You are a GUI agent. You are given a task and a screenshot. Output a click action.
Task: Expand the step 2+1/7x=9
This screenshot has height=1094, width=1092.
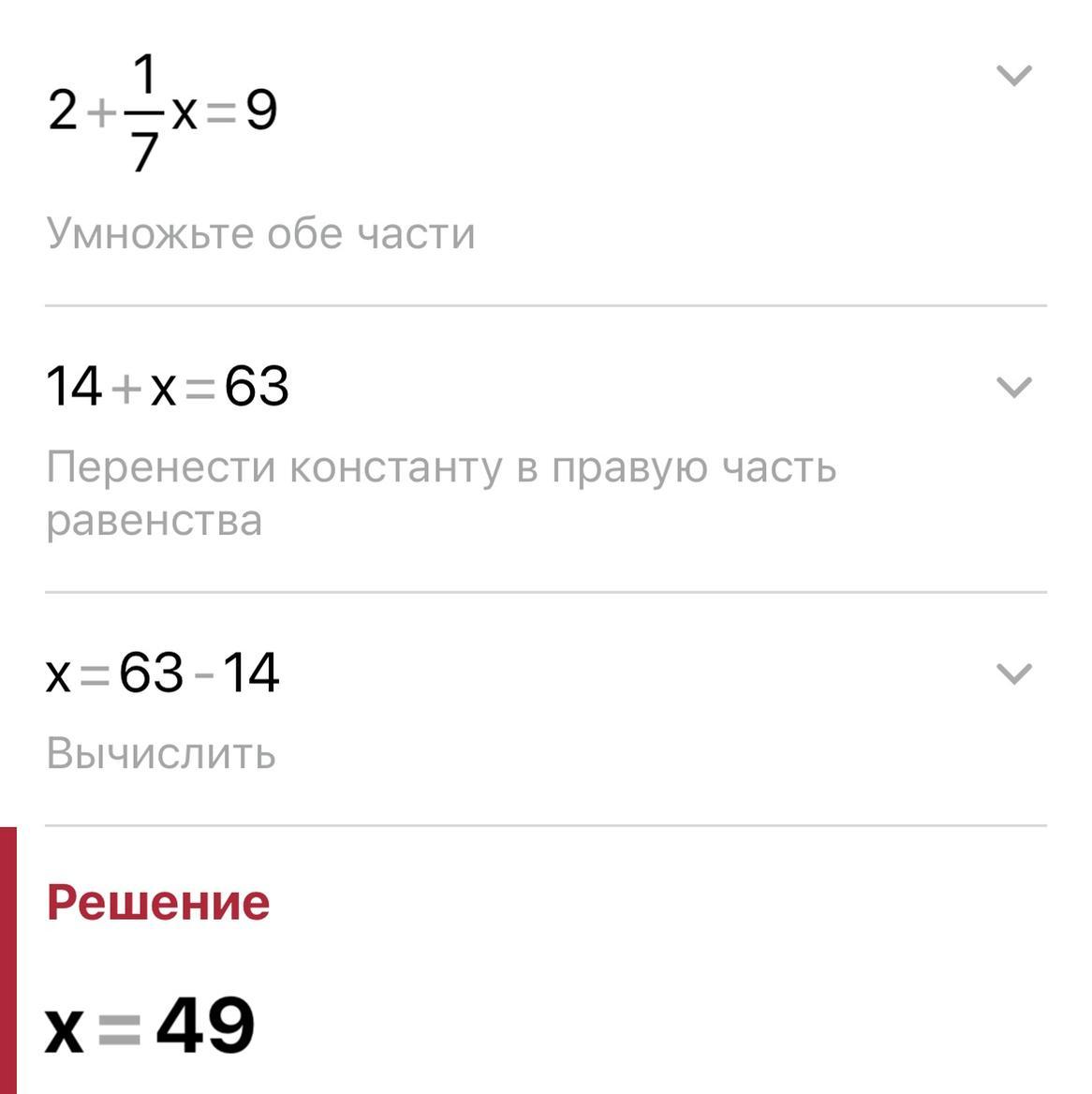pos(1013,75)
